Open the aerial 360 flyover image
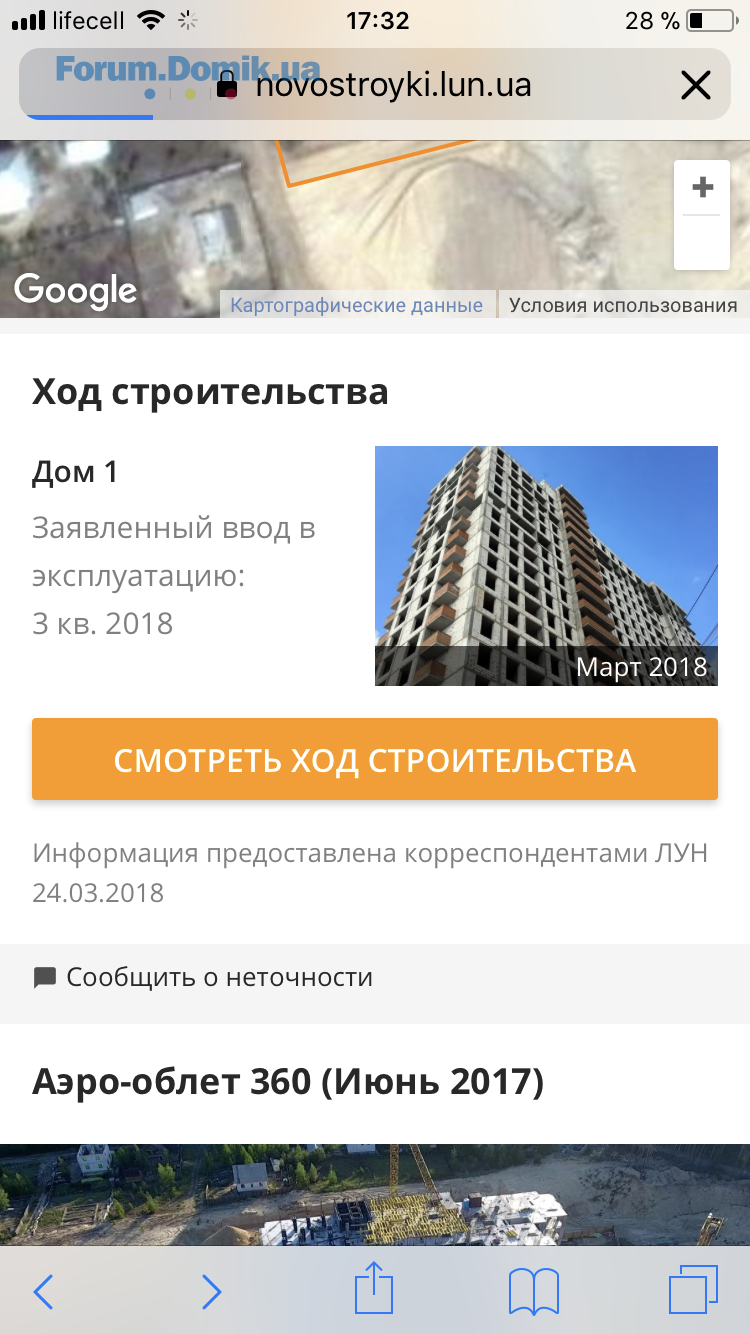750x1334 pixels. pos(375,1195)
